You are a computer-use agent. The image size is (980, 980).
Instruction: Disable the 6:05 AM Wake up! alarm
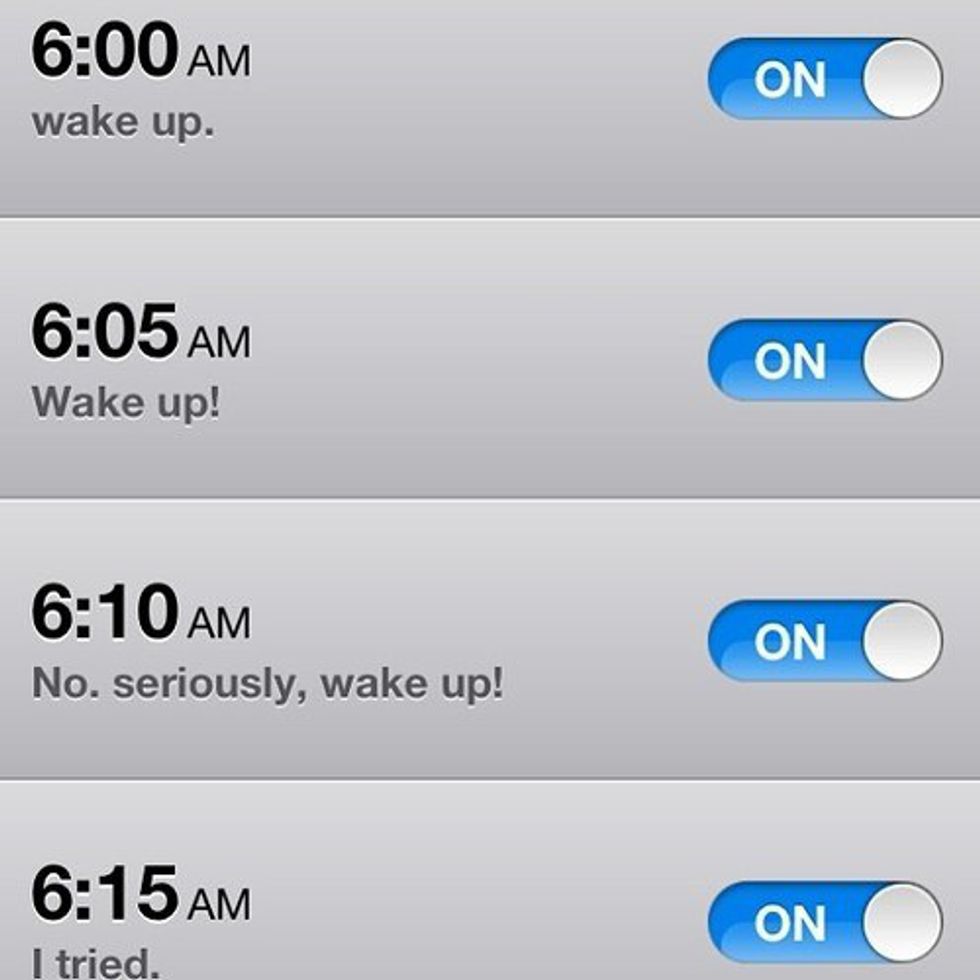(825, 360)
